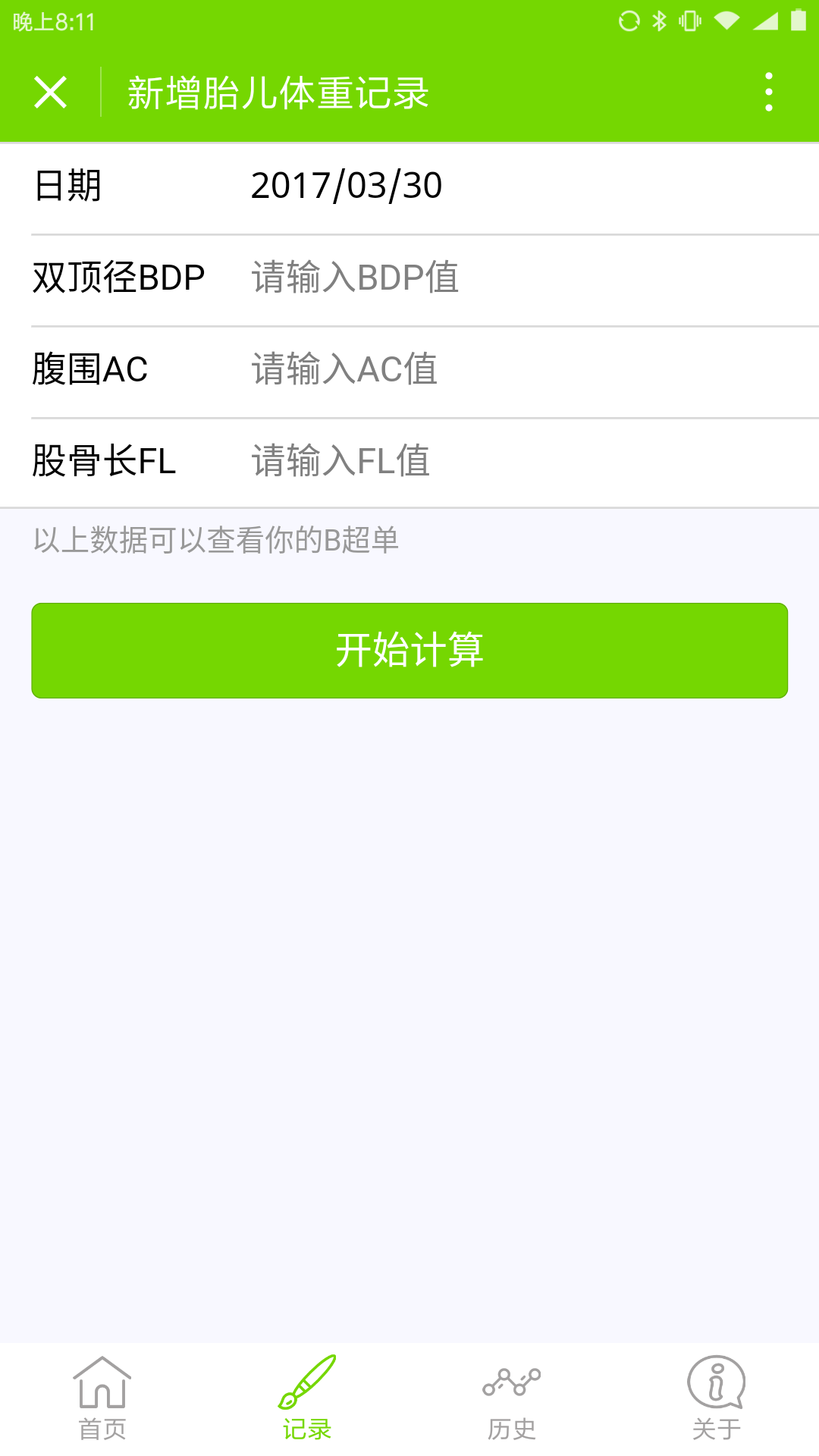Switch to the 记录 tab

tap(307, 1399)
